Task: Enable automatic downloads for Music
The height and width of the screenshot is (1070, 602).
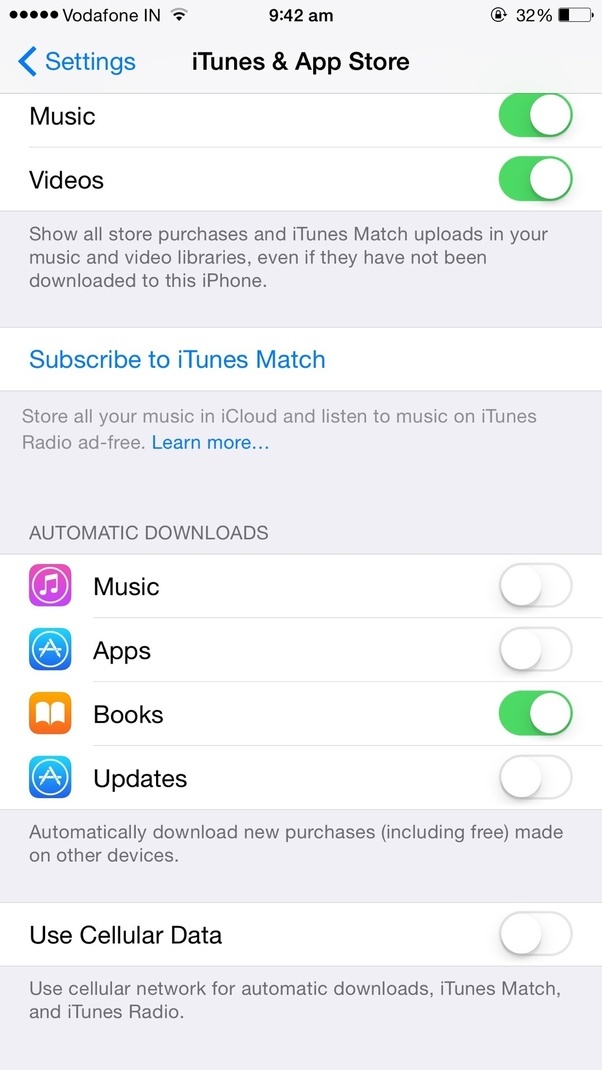Action: tap(535, 586)
